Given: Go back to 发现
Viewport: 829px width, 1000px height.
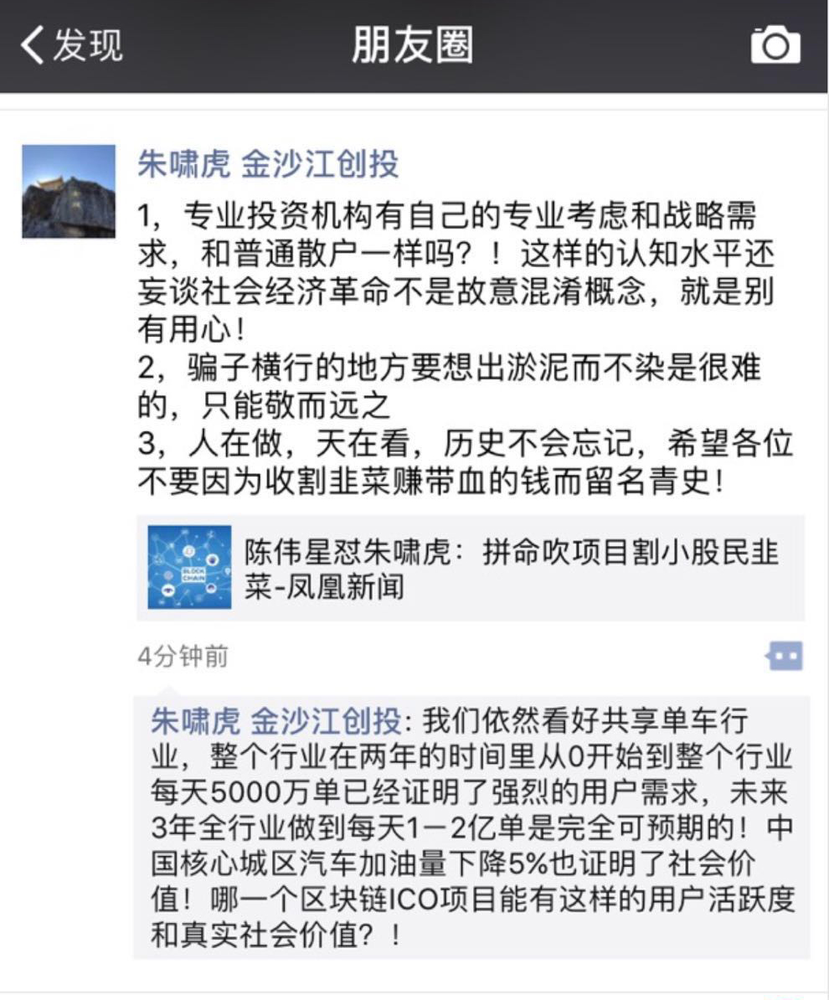Looking at the screenshot, I should [70, 45].
